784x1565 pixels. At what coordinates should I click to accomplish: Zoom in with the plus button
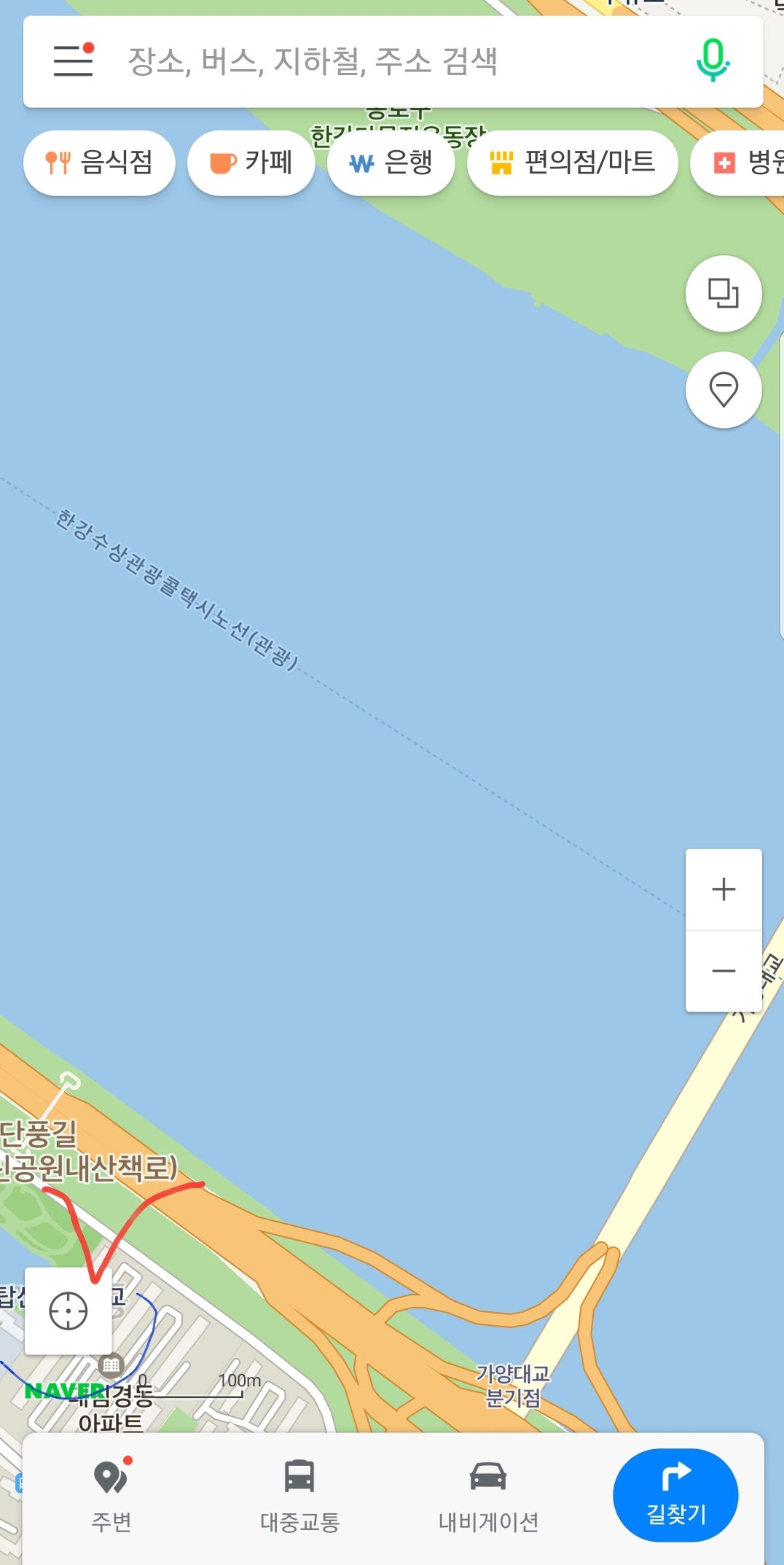pyautogui.click(x=724, y=889)
